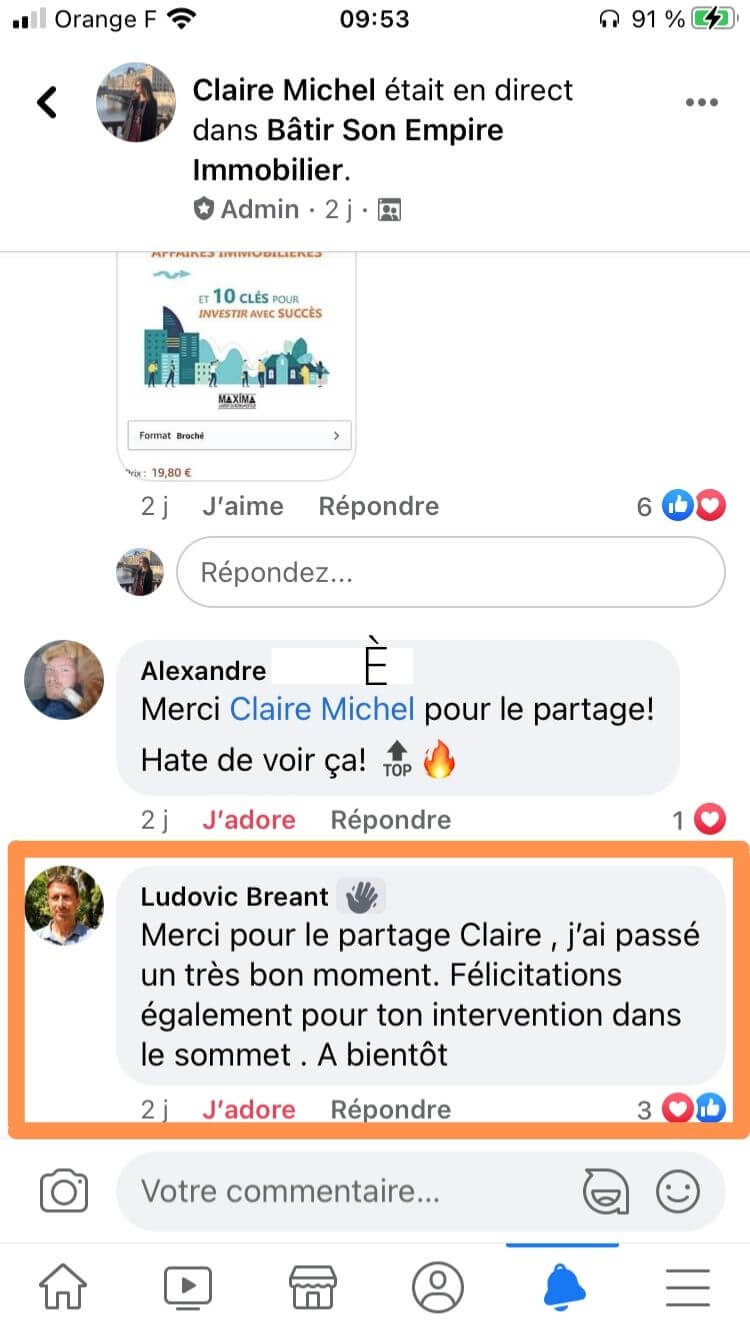750x1330 pixels.
Task: Reply to Ludovic Breant's comment
Action: pos(390,1110)
